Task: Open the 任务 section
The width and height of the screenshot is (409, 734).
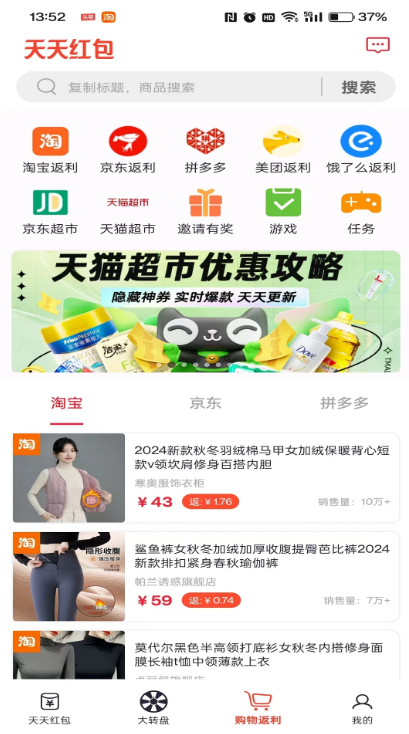Action: 361,212
